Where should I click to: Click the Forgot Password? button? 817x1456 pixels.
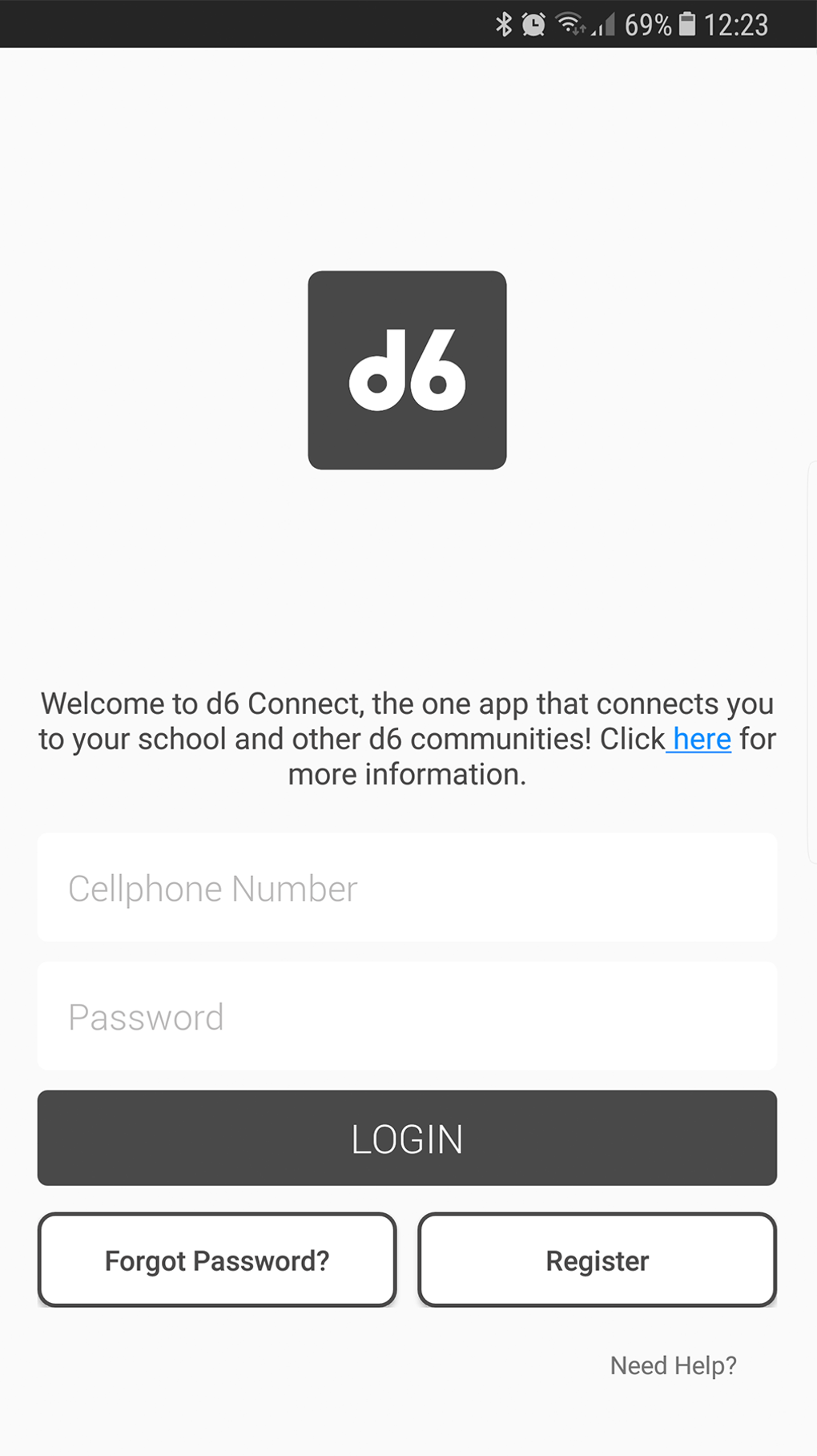(216, 1260)
